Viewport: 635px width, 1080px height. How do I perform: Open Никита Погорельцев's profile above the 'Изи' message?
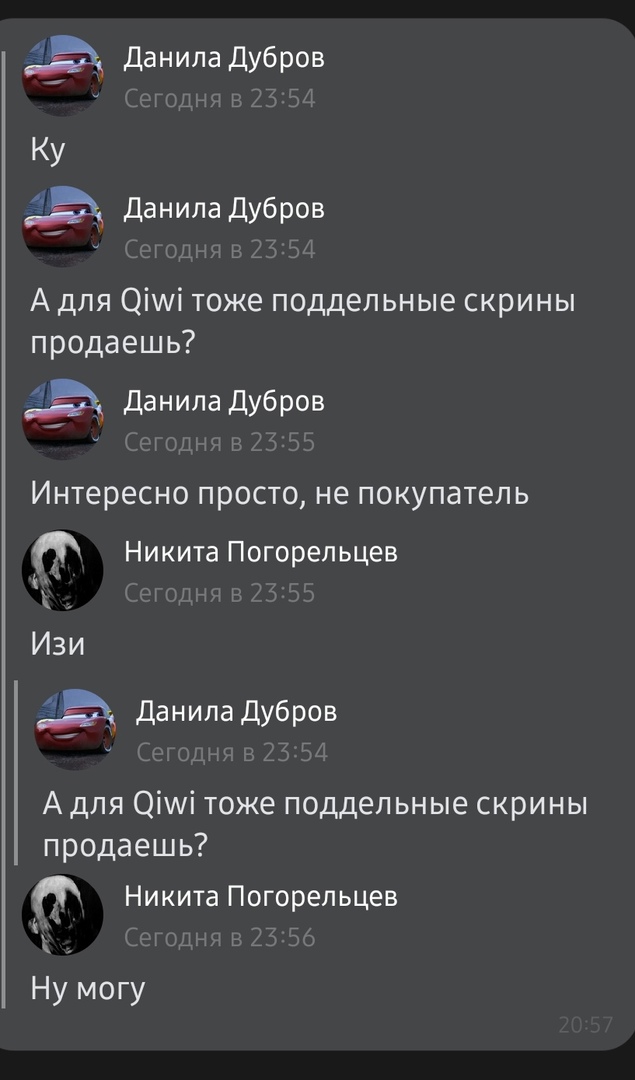(x=260, y=552)
